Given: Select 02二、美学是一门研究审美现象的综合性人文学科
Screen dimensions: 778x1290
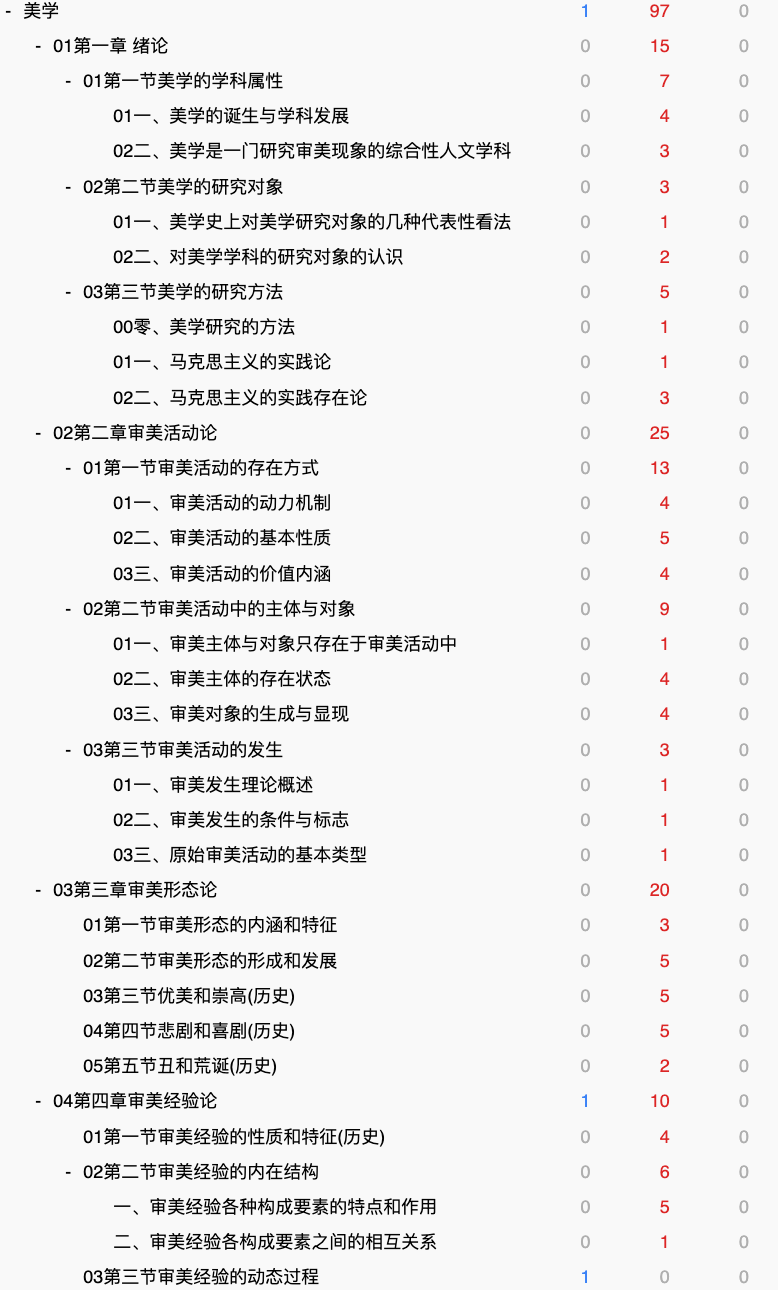Looking at the screenshot, I should 312,151.
